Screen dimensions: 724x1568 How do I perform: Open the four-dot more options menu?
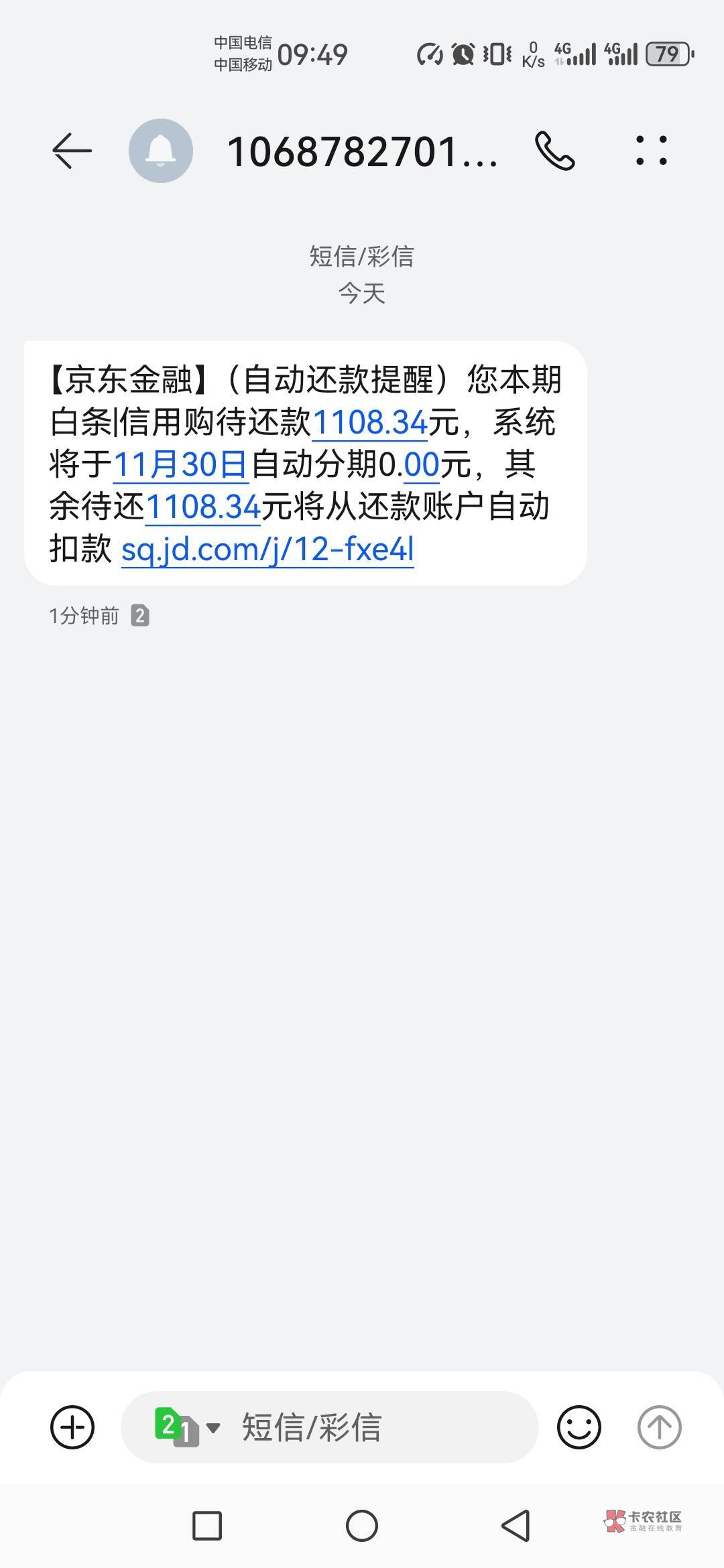tap(651, 151)
